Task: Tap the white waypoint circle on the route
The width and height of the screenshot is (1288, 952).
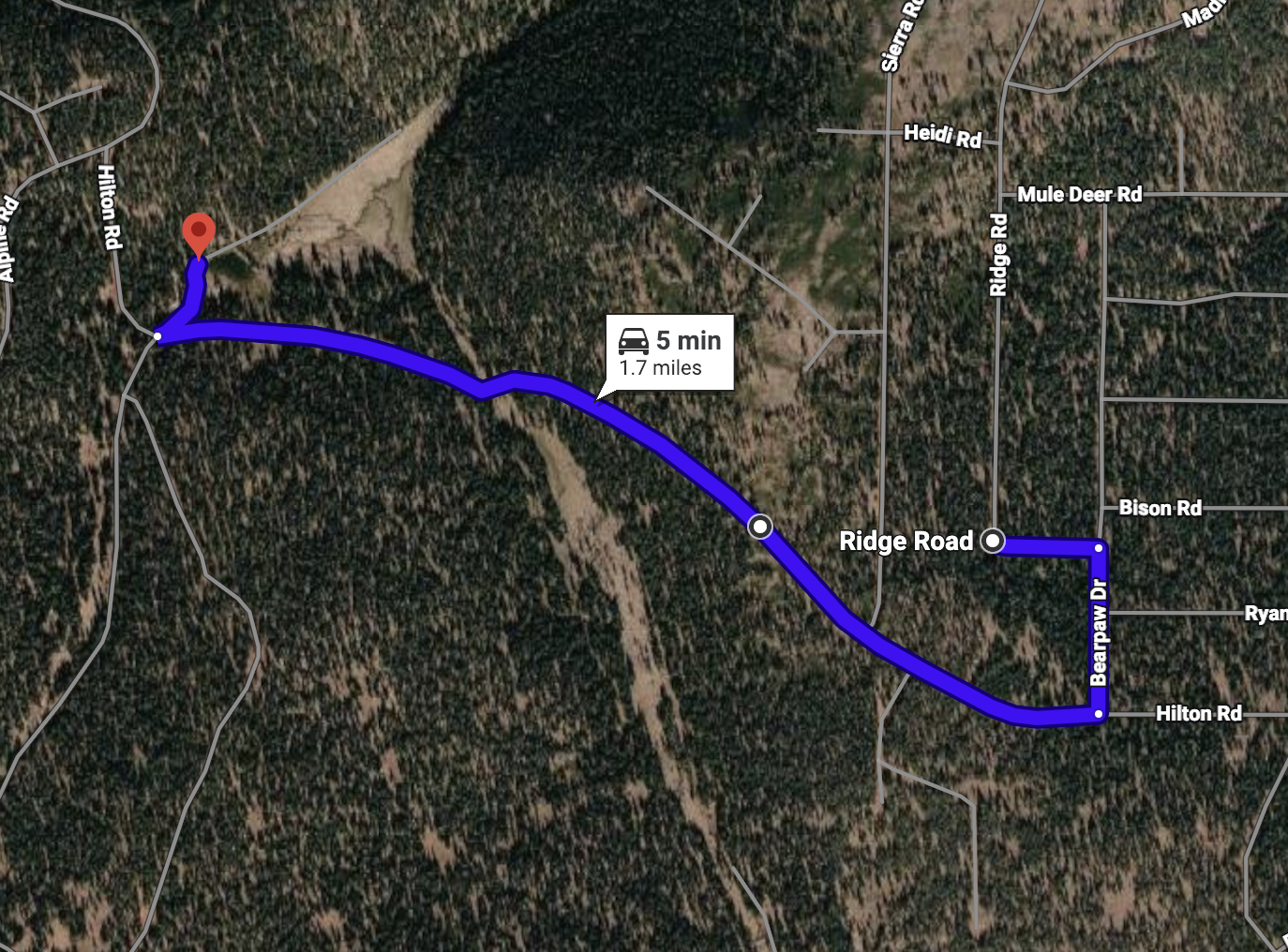Action: point(760,527)
